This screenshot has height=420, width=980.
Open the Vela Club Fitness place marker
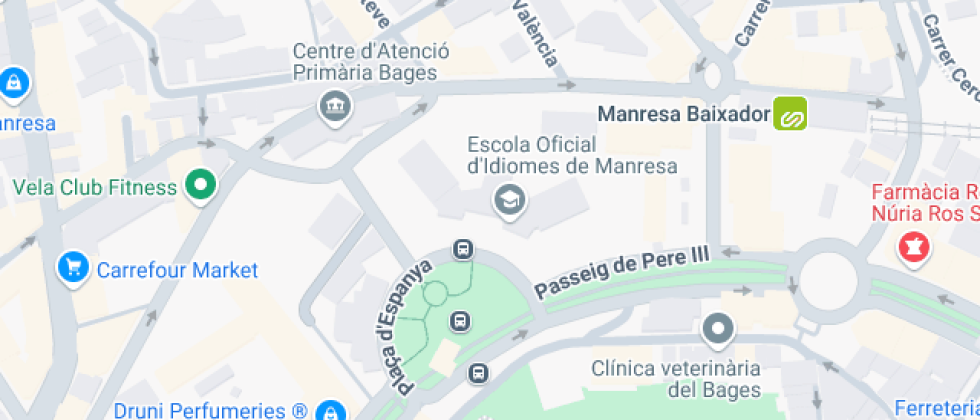(x=202, y=186)
